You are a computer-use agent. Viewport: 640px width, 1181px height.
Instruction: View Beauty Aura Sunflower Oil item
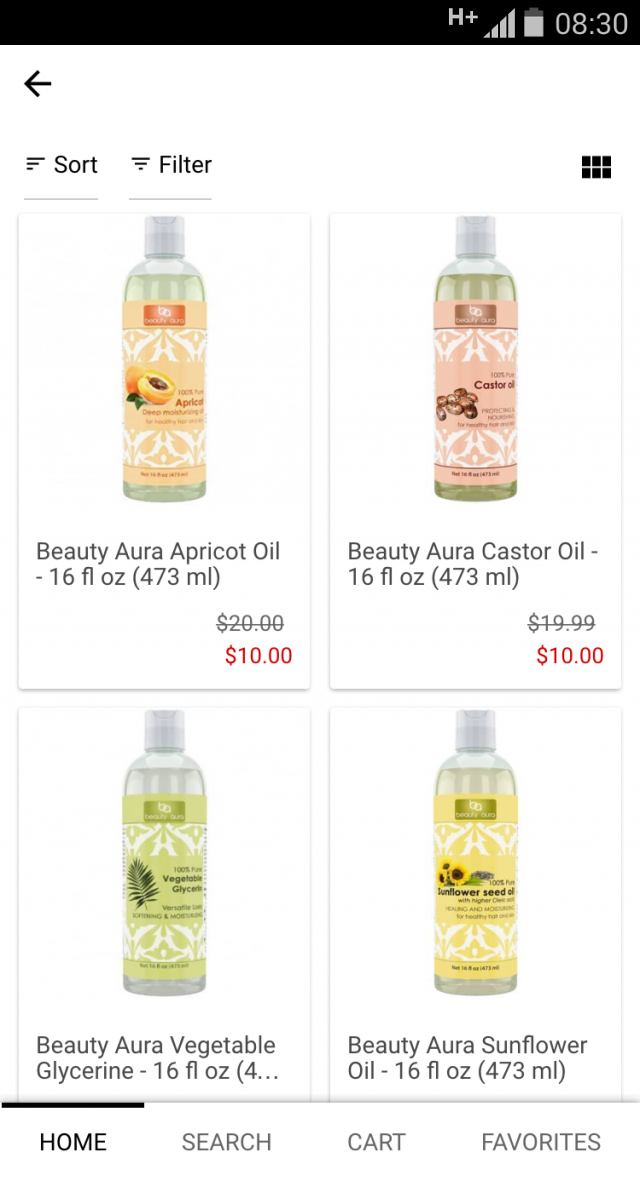[x=476, y=900]
